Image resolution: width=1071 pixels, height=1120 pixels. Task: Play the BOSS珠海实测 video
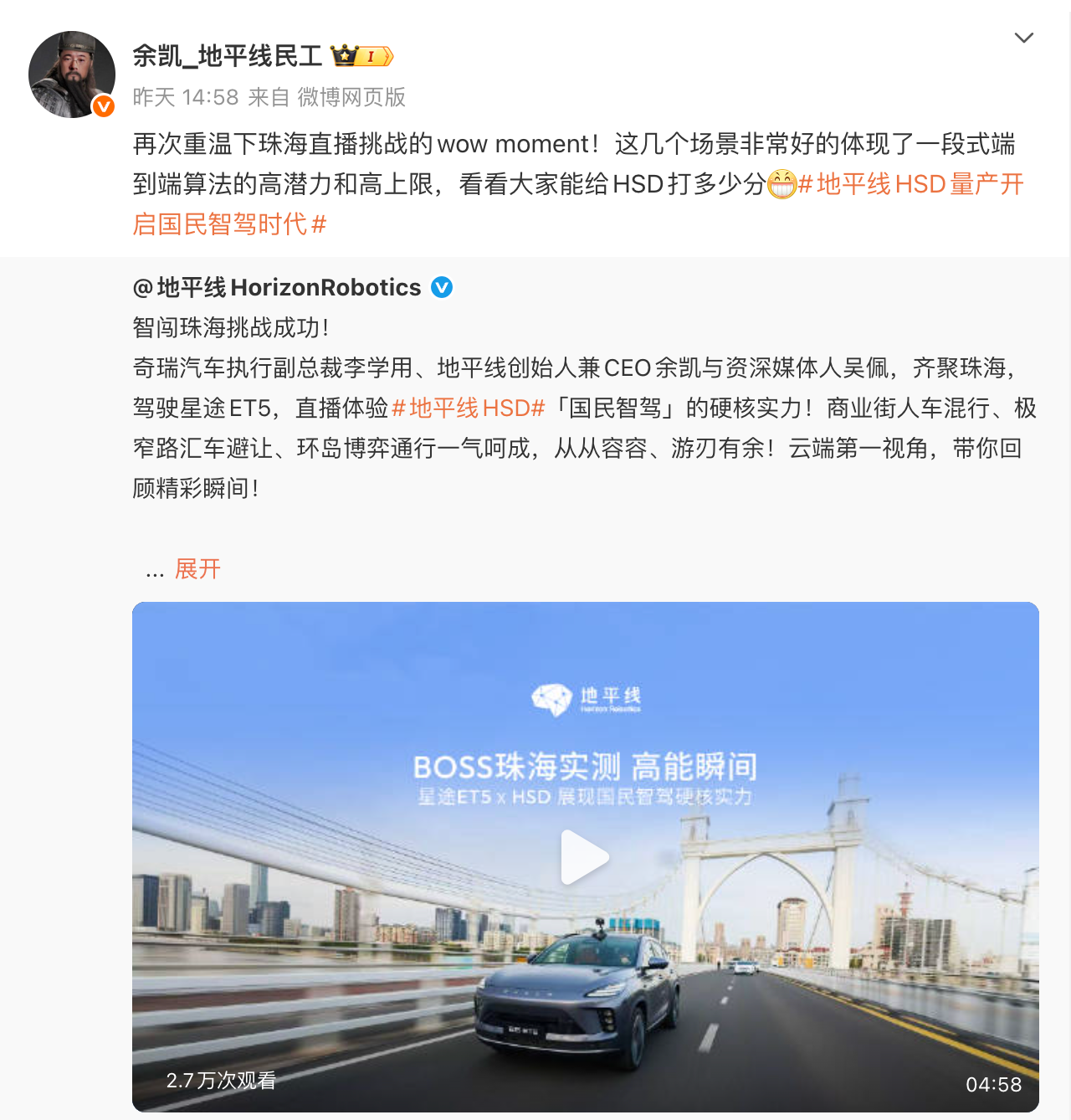584,857
